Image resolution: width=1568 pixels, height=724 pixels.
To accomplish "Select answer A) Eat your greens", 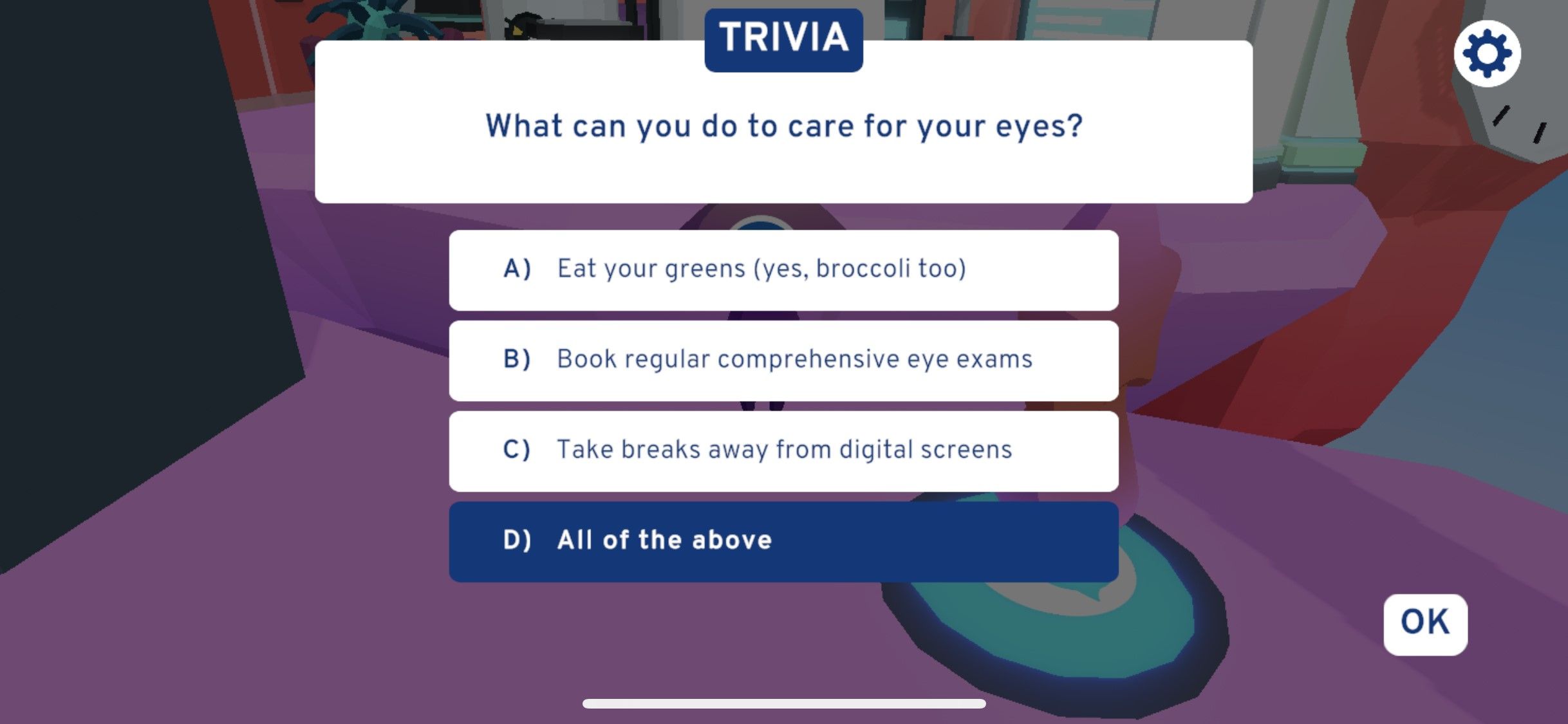I will pos(783,270).
